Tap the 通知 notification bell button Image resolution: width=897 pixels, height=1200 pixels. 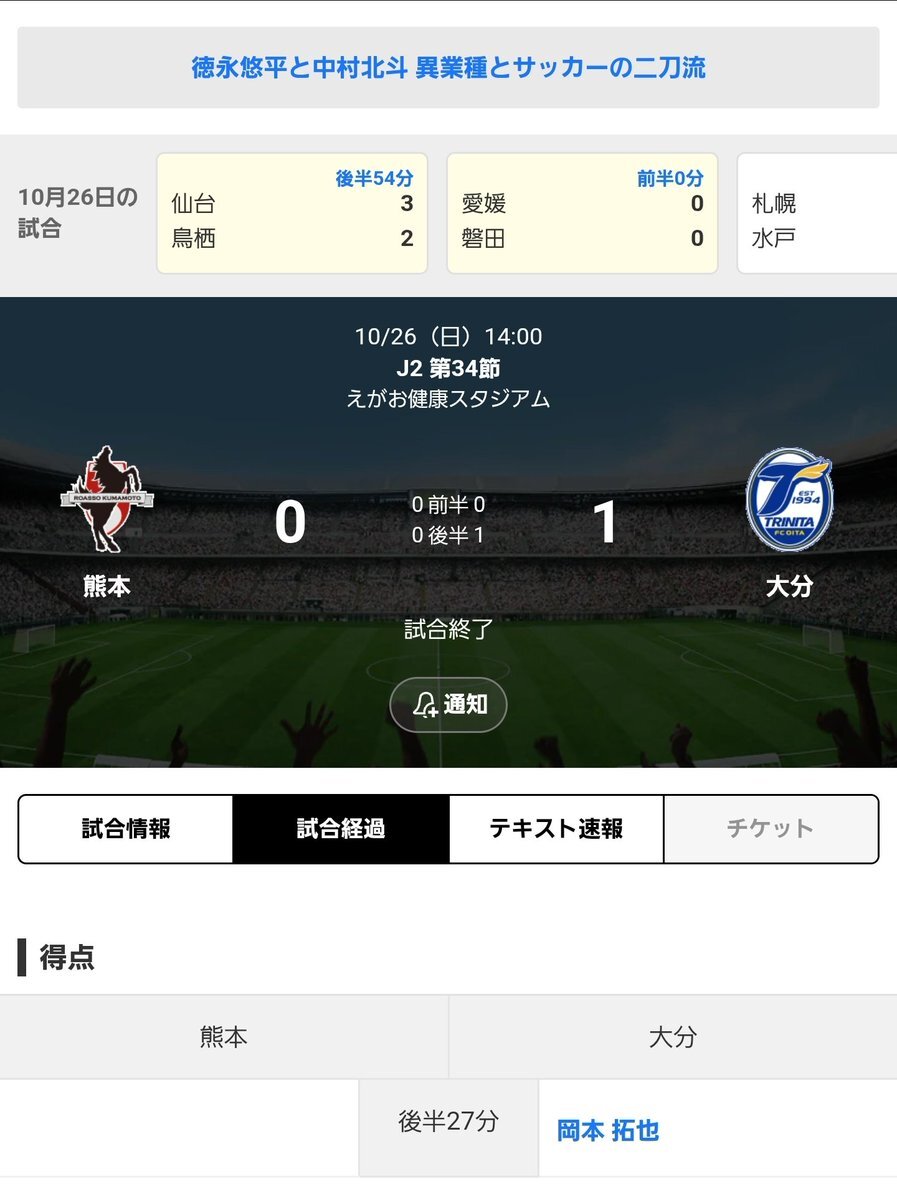[x=448, y=705]
